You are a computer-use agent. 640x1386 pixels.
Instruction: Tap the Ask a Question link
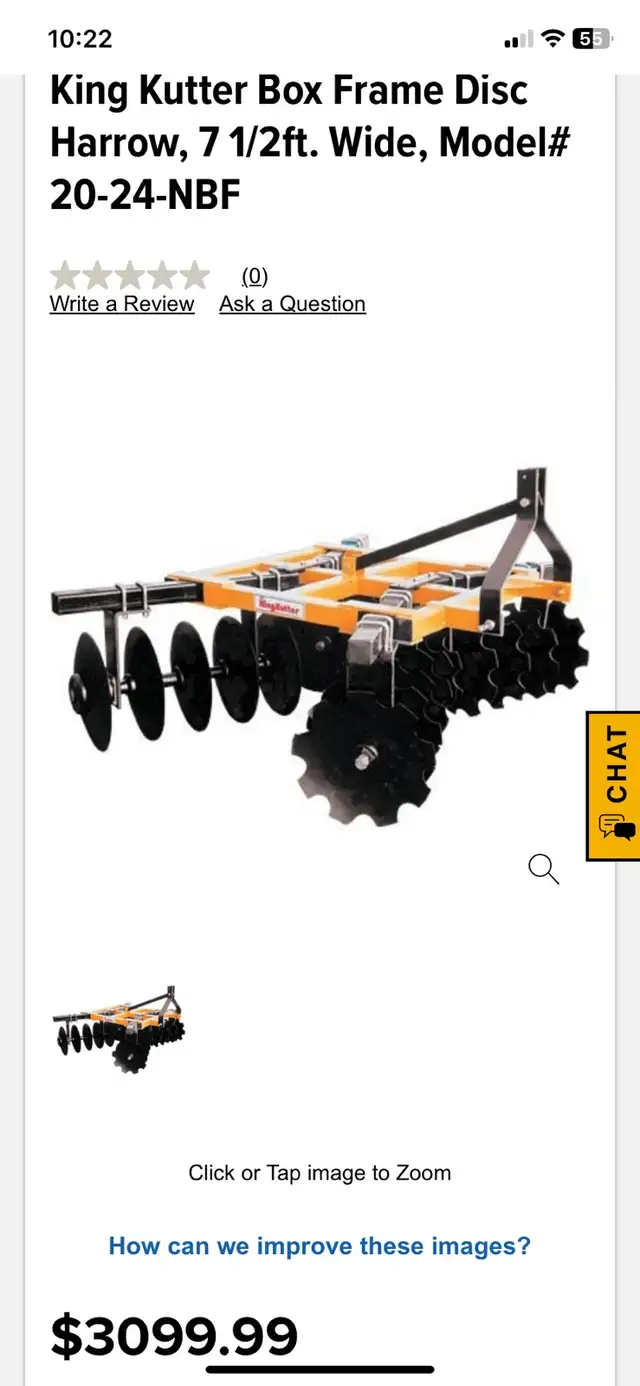[292, 304]
